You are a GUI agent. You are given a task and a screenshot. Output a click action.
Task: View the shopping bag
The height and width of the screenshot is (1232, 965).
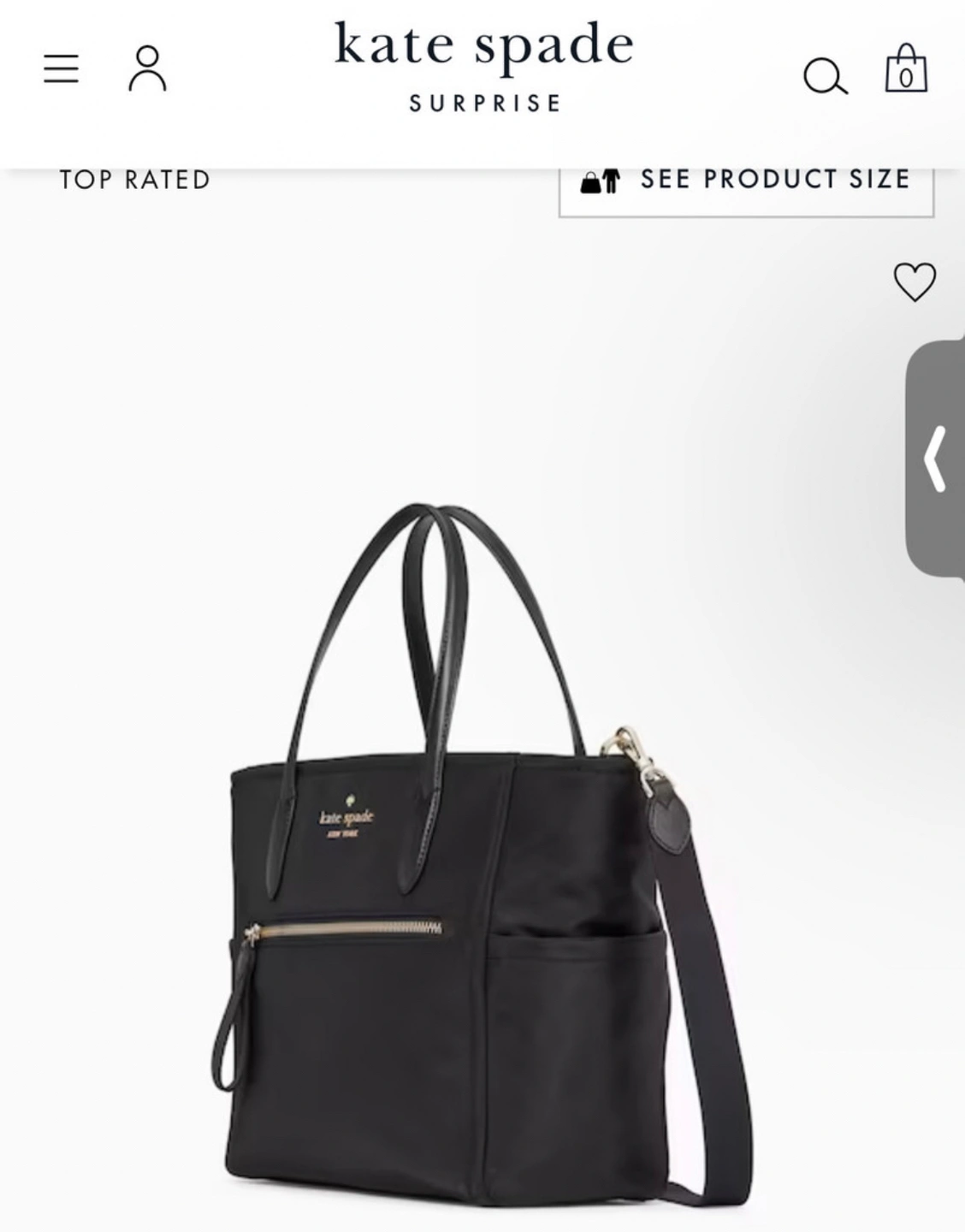click(x=906, y=69)
